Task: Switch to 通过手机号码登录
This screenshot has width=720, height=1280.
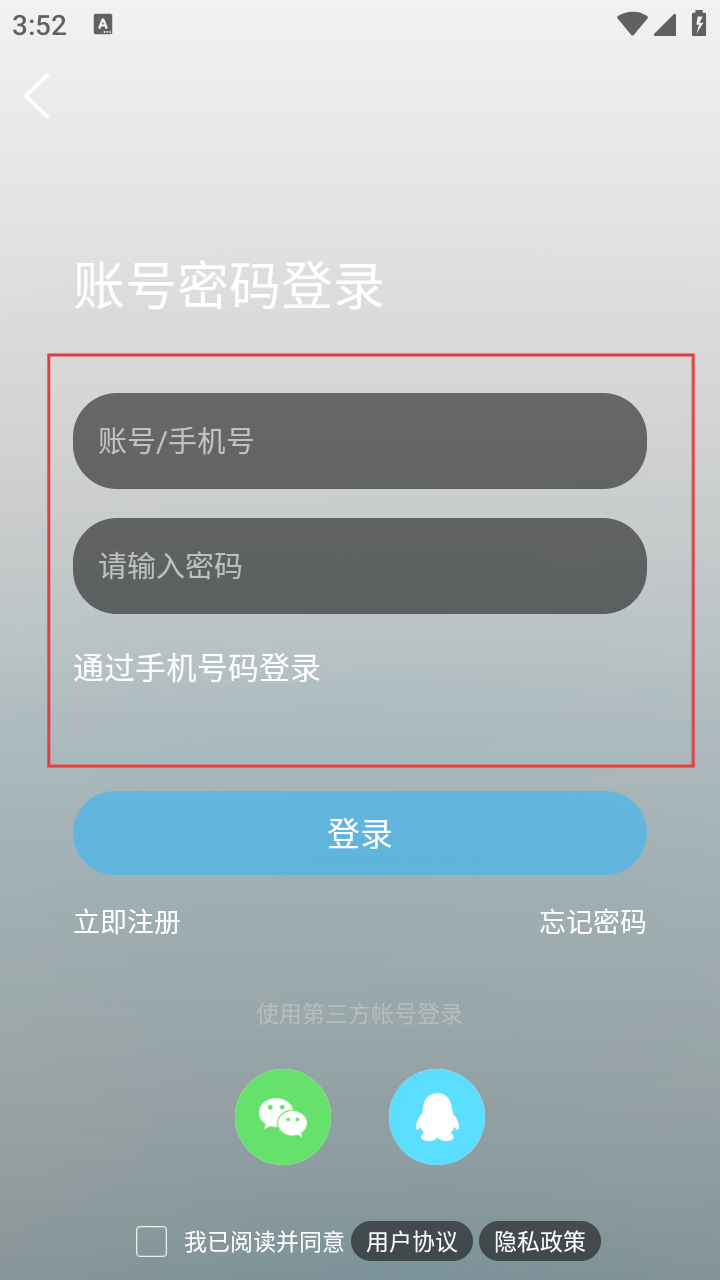Action: 197,668
